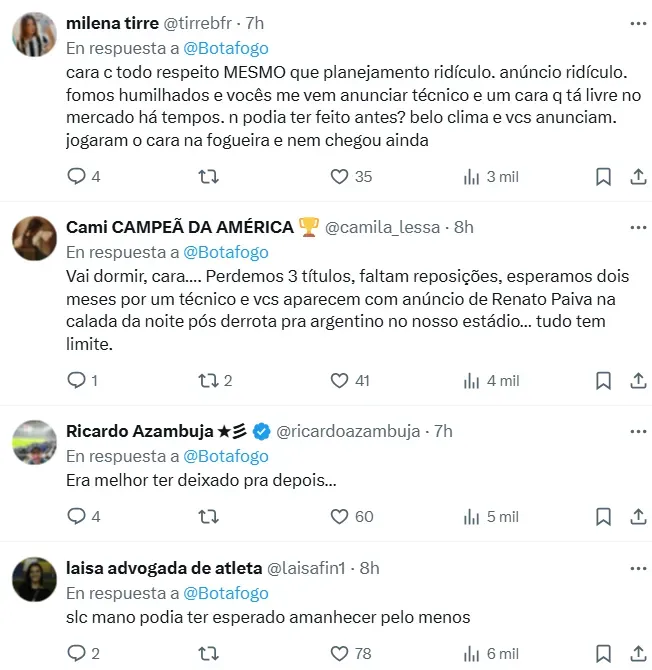Bookmark Ricardo Azambuja's reply
The height and width of the screenshot is (670, 652).
[603, 517]
